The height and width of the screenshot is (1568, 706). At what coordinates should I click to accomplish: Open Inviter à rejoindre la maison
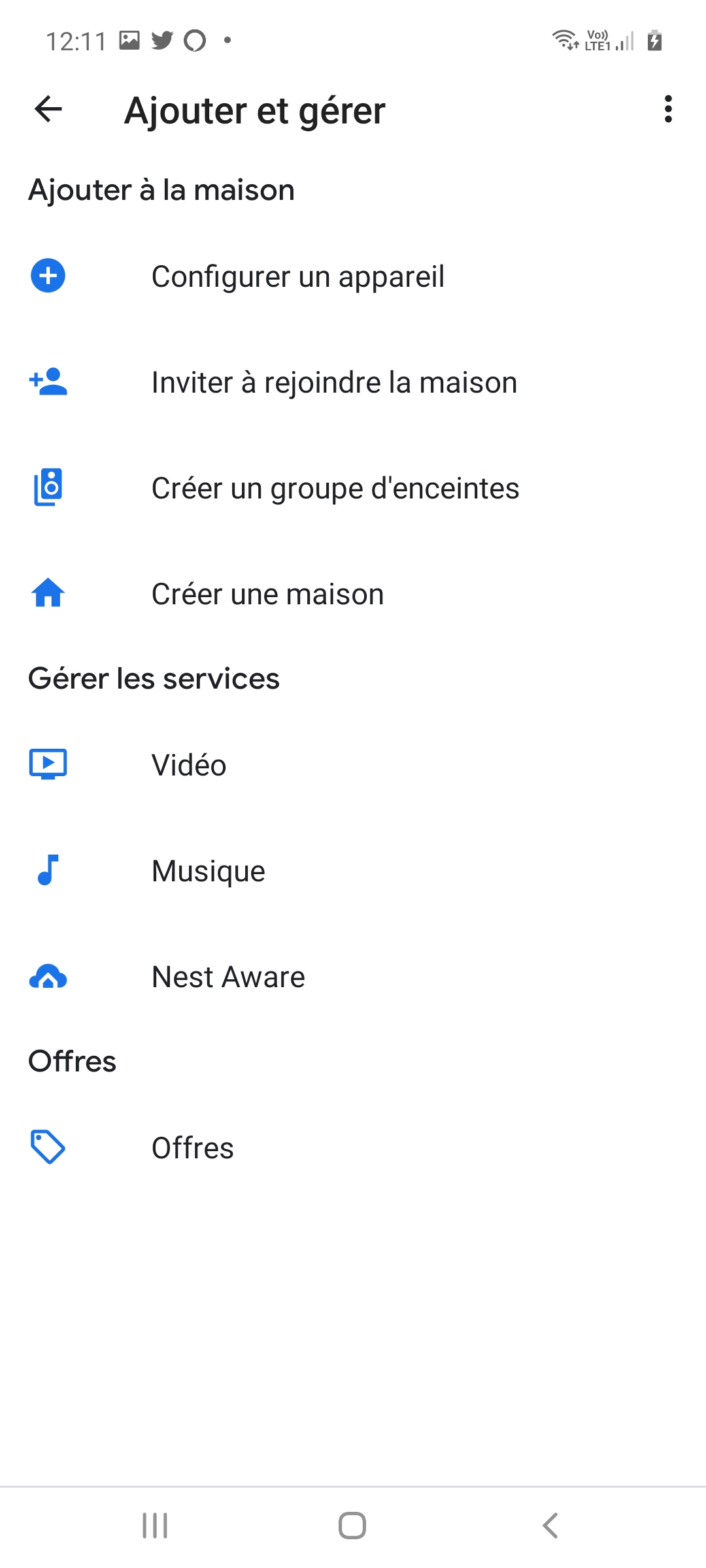click(353, 382)
